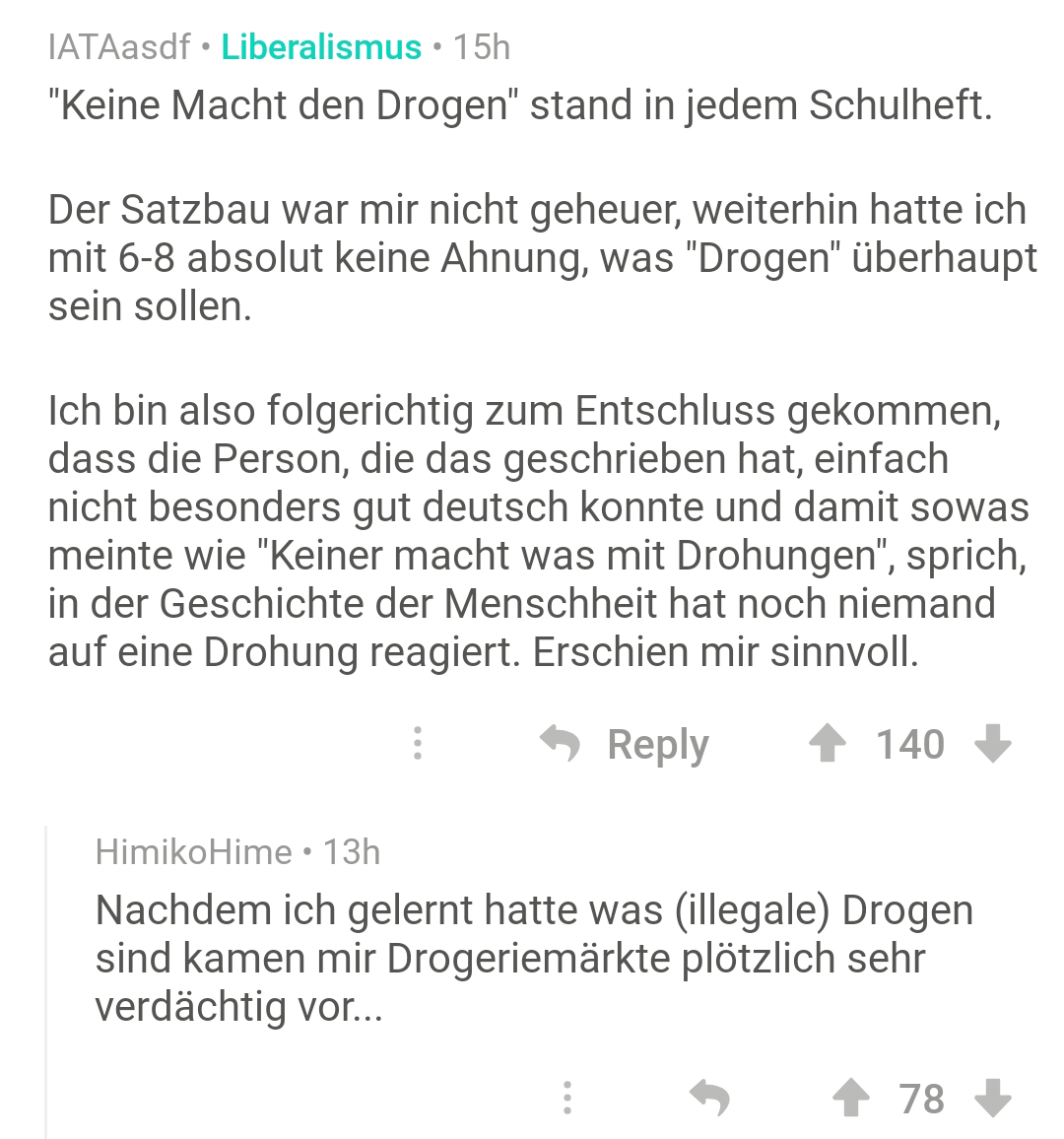This screenshot has height=1139, width=1064.
Task: Open options menu for HimikoHime's comment
Action: [567, 1098]
